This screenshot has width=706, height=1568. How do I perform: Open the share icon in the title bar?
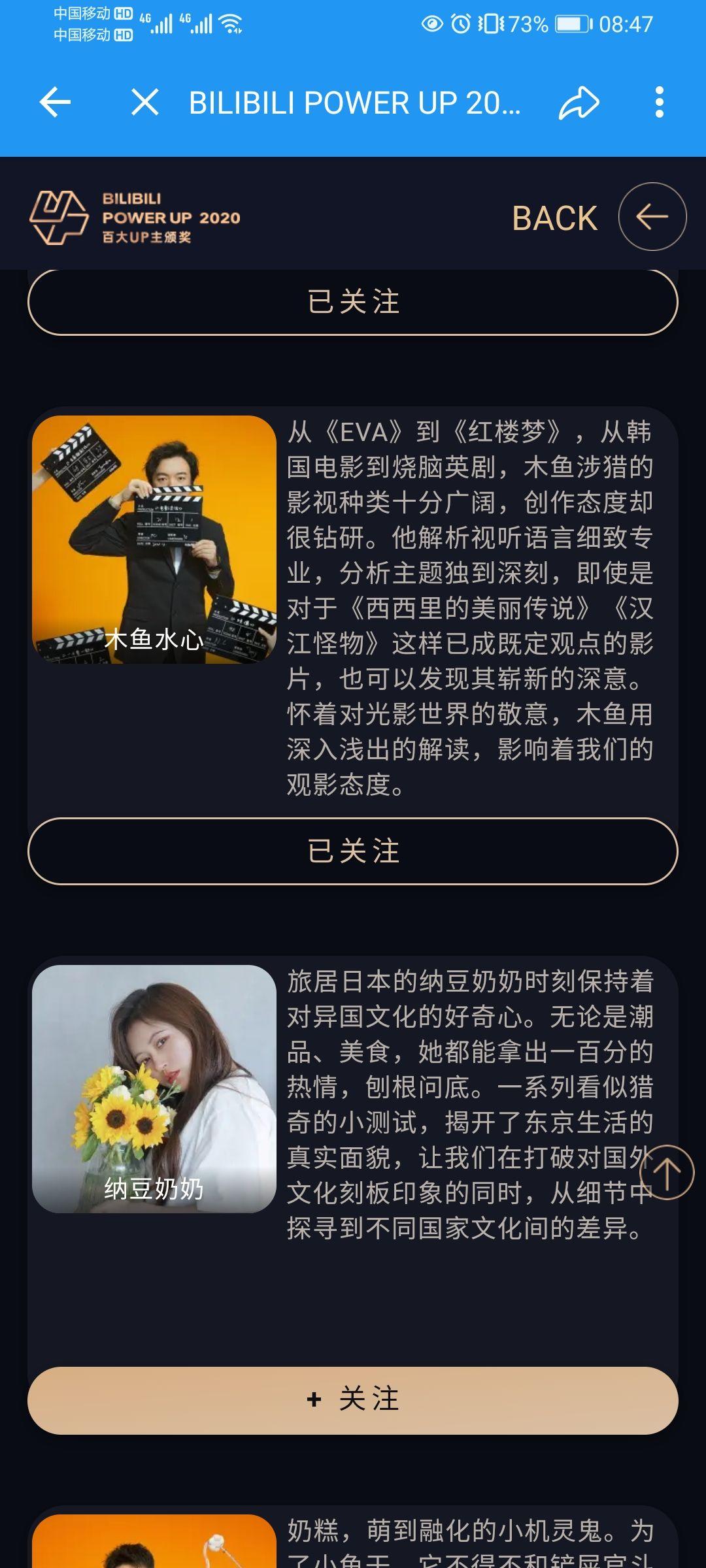[578, 103]
